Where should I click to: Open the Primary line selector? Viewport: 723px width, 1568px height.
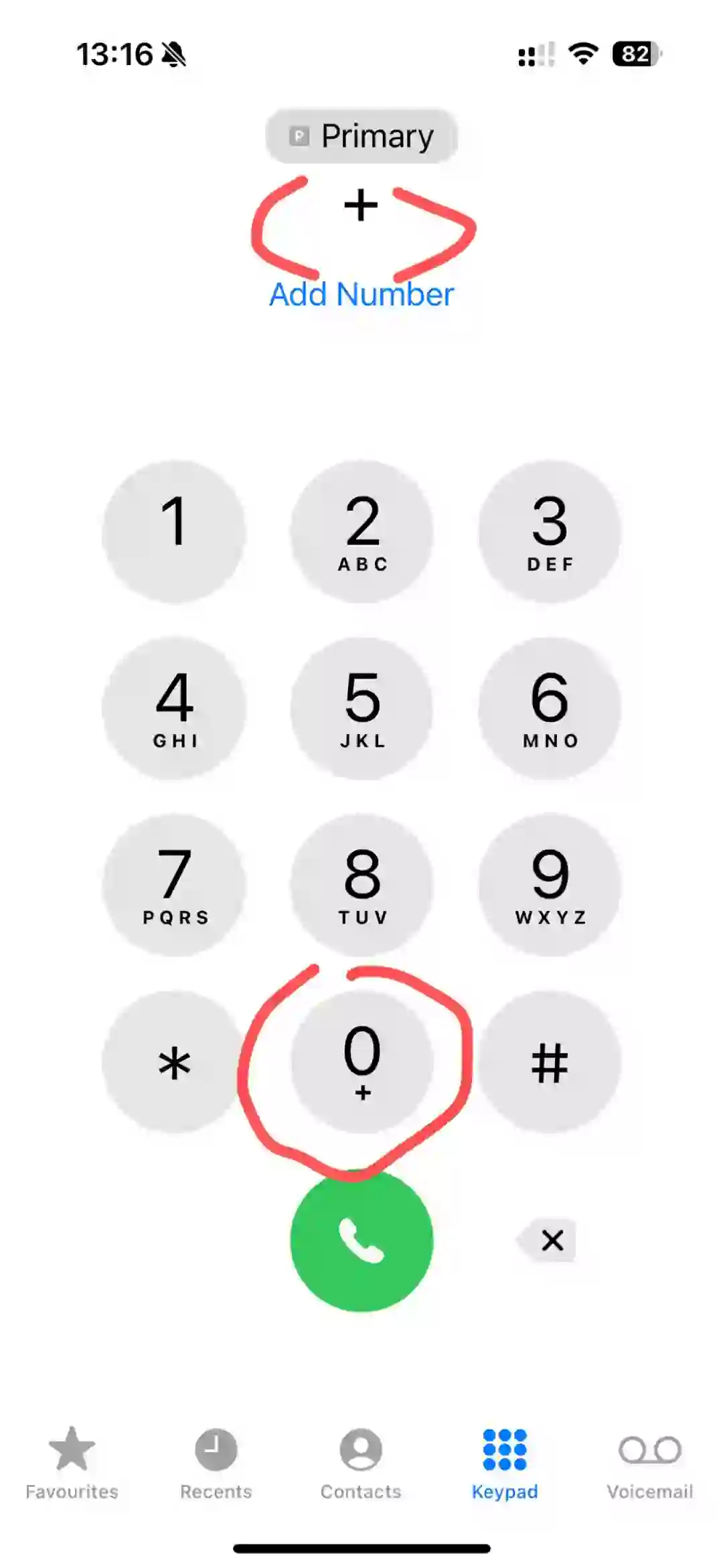point(361,136)
